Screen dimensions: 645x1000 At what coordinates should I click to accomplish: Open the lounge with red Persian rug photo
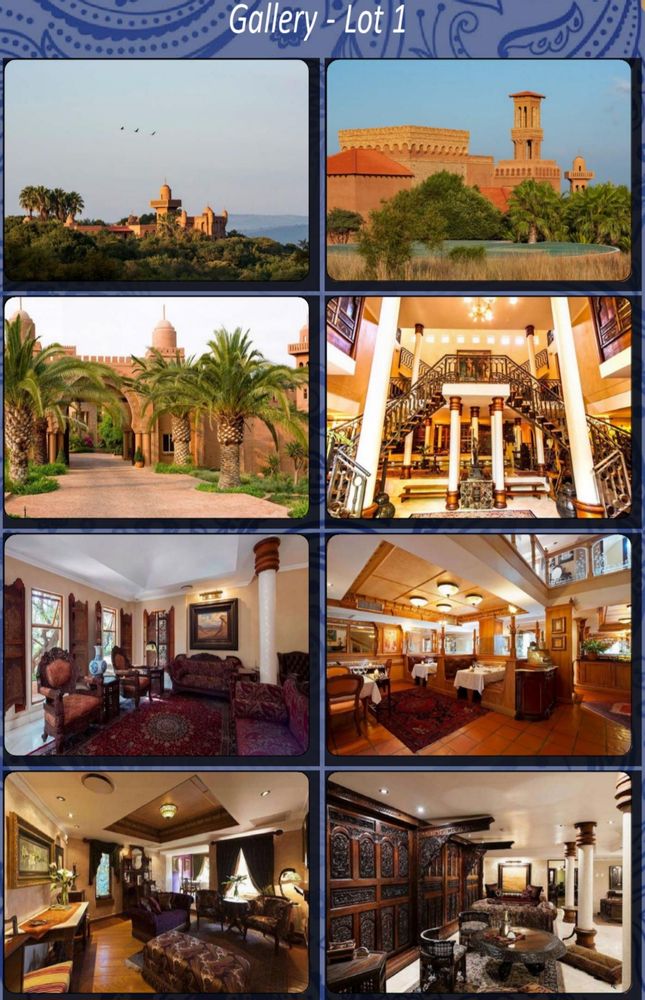tap(157, 645)
